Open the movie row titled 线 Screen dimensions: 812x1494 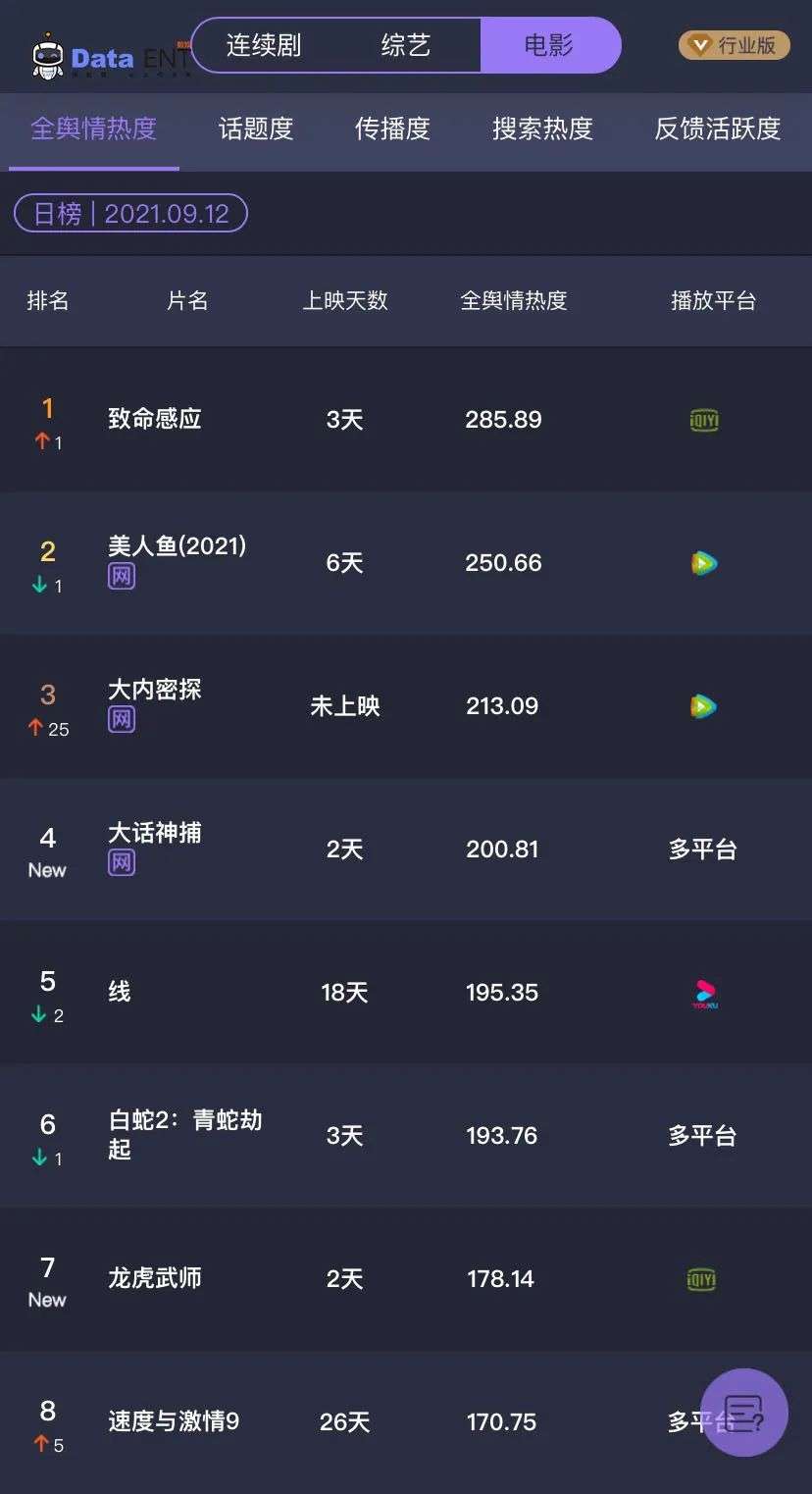tap(406, 993)
